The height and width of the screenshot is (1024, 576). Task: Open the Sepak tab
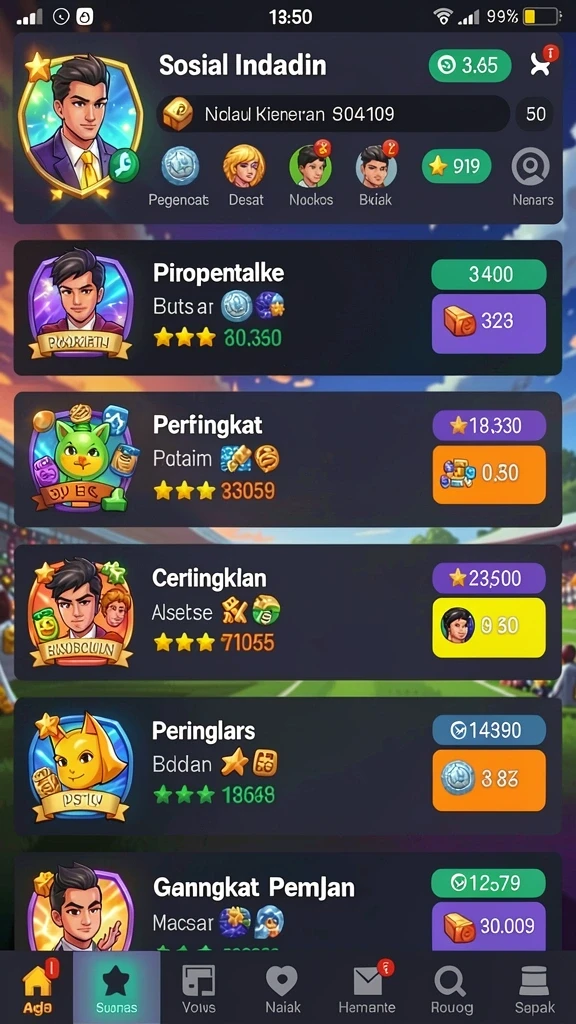click(534, 987)
